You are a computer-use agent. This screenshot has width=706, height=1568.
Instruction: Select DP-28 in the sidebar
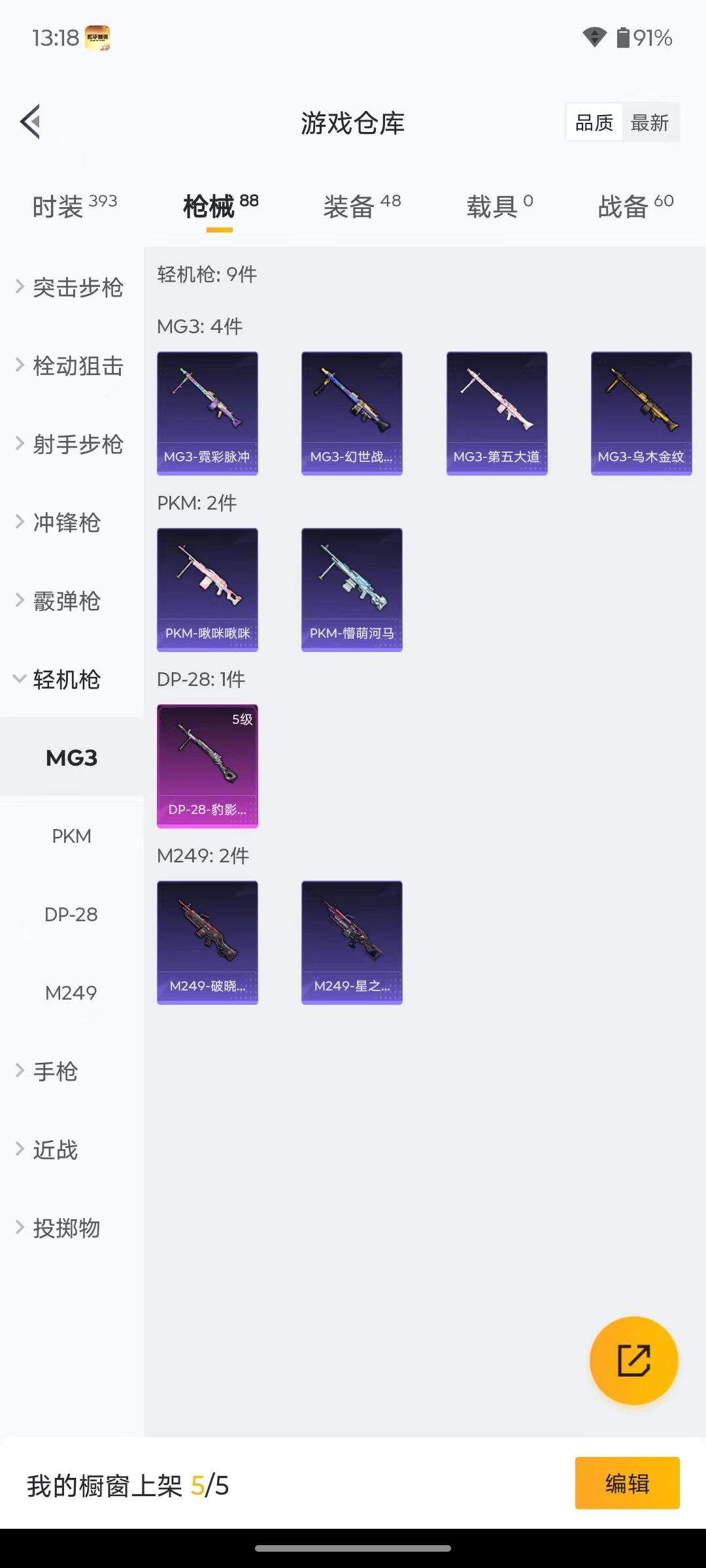(x=71, y=915)
